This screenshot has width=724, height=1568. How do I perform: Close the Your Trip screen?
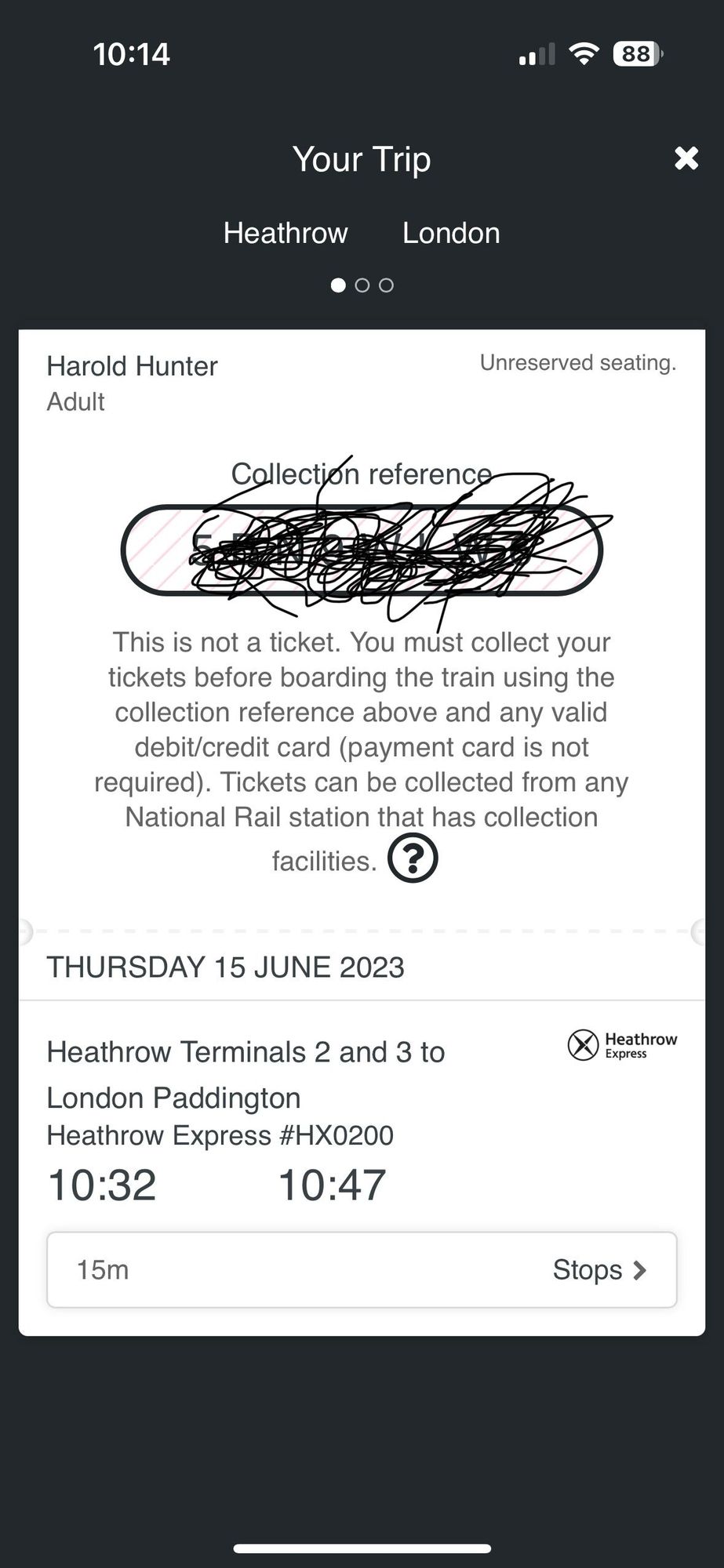686,158
